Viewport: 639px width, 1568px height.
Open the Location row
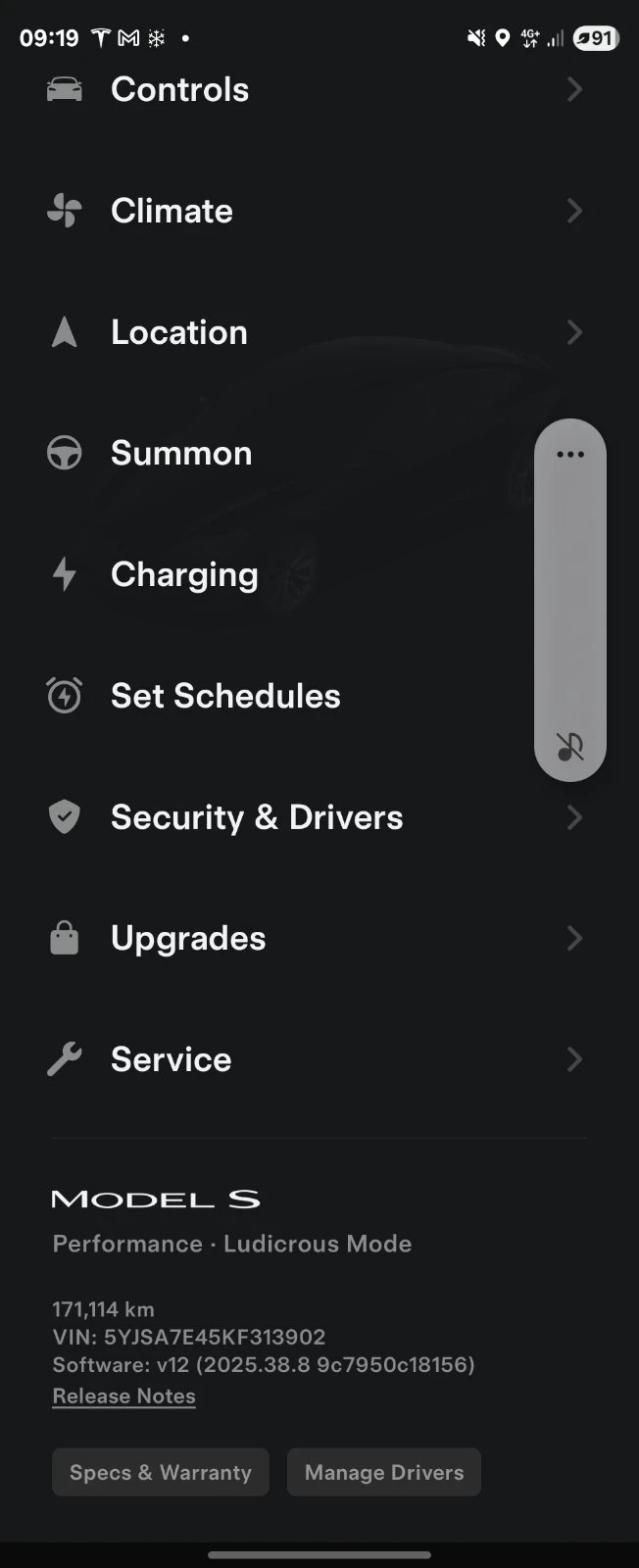point(179,332)
